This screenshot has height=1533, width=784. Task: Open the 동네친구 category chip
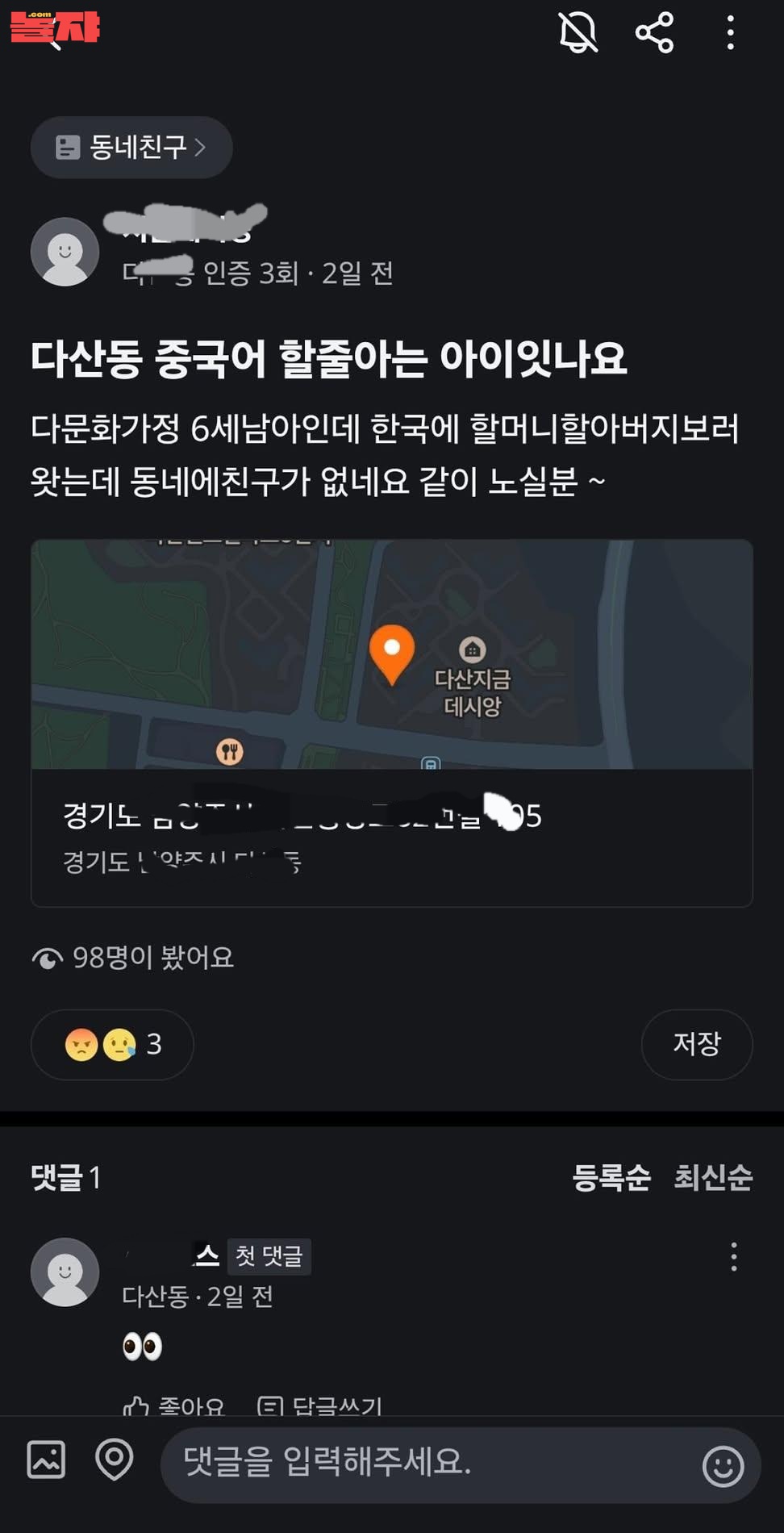tap(131, 148)
